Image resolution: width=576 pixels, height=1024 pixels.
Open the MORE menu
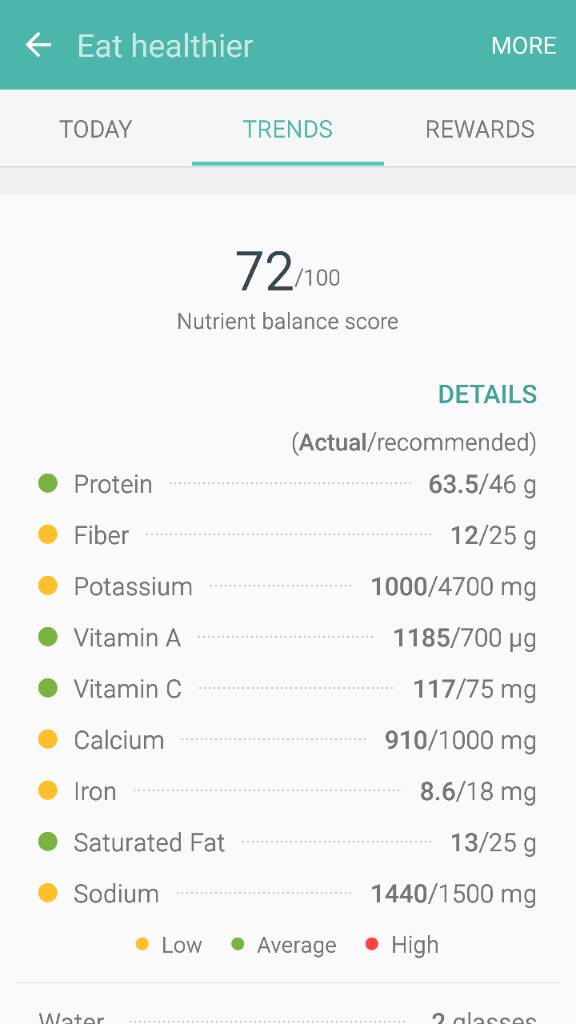coord(524,45)
